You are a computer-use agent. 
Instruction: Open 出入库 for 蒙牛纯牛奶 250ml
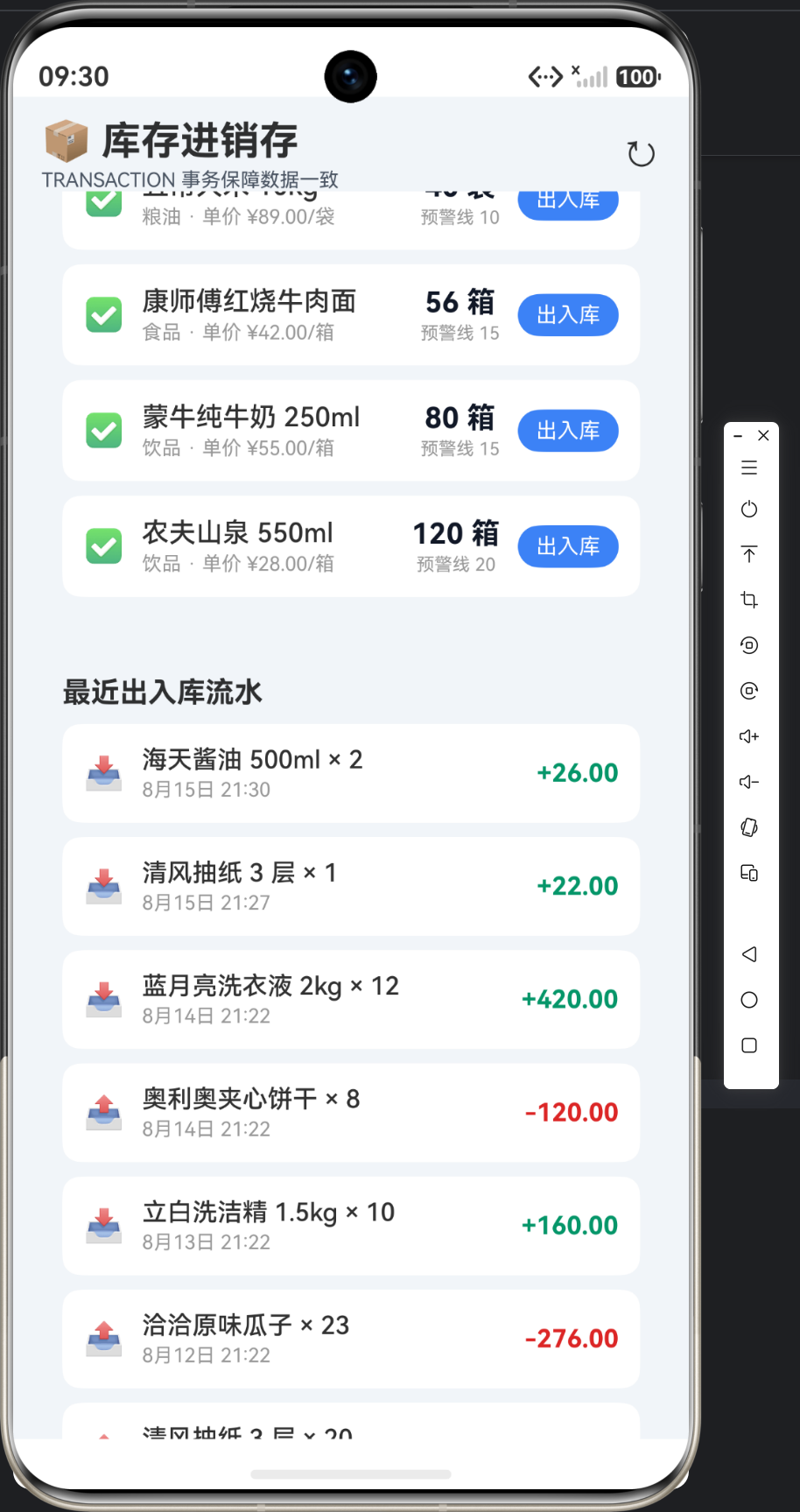(568, 431)
